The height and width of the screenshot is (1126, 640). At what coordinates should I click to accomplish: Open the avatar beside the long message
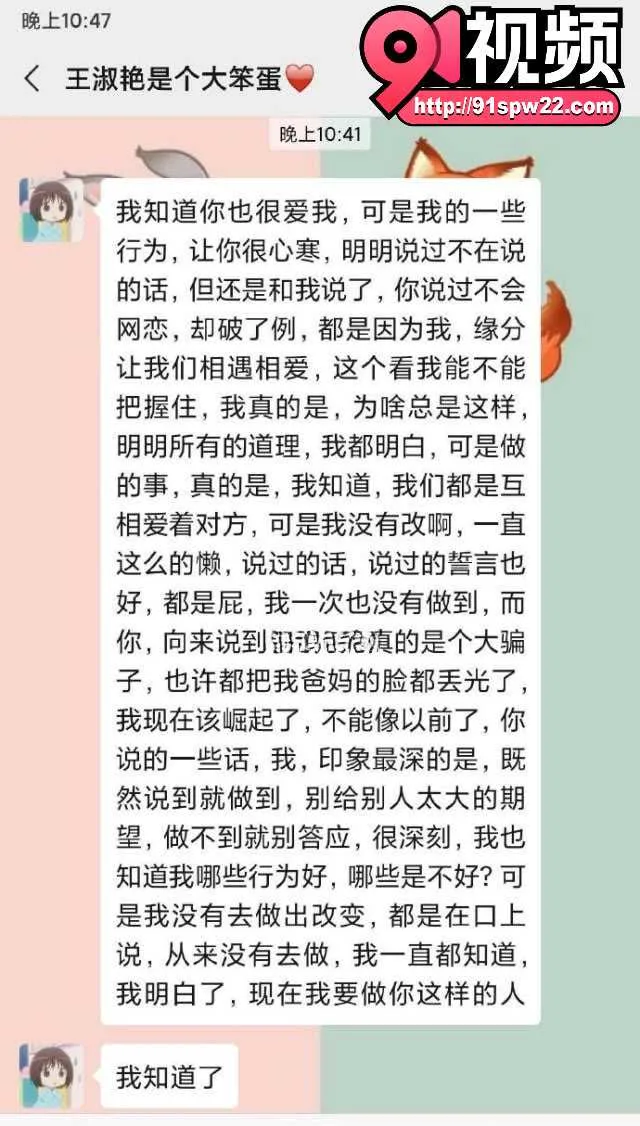[51, 210]
